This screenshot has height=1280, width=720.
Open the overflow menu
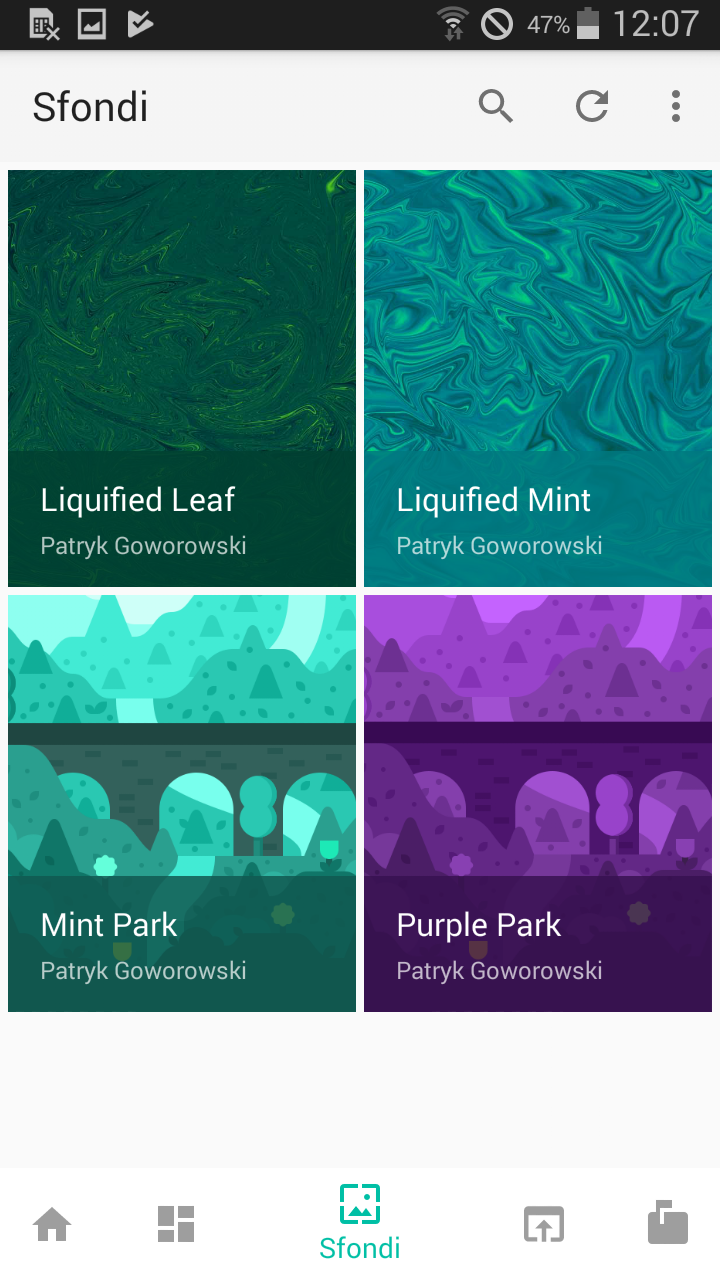point(676,106)
